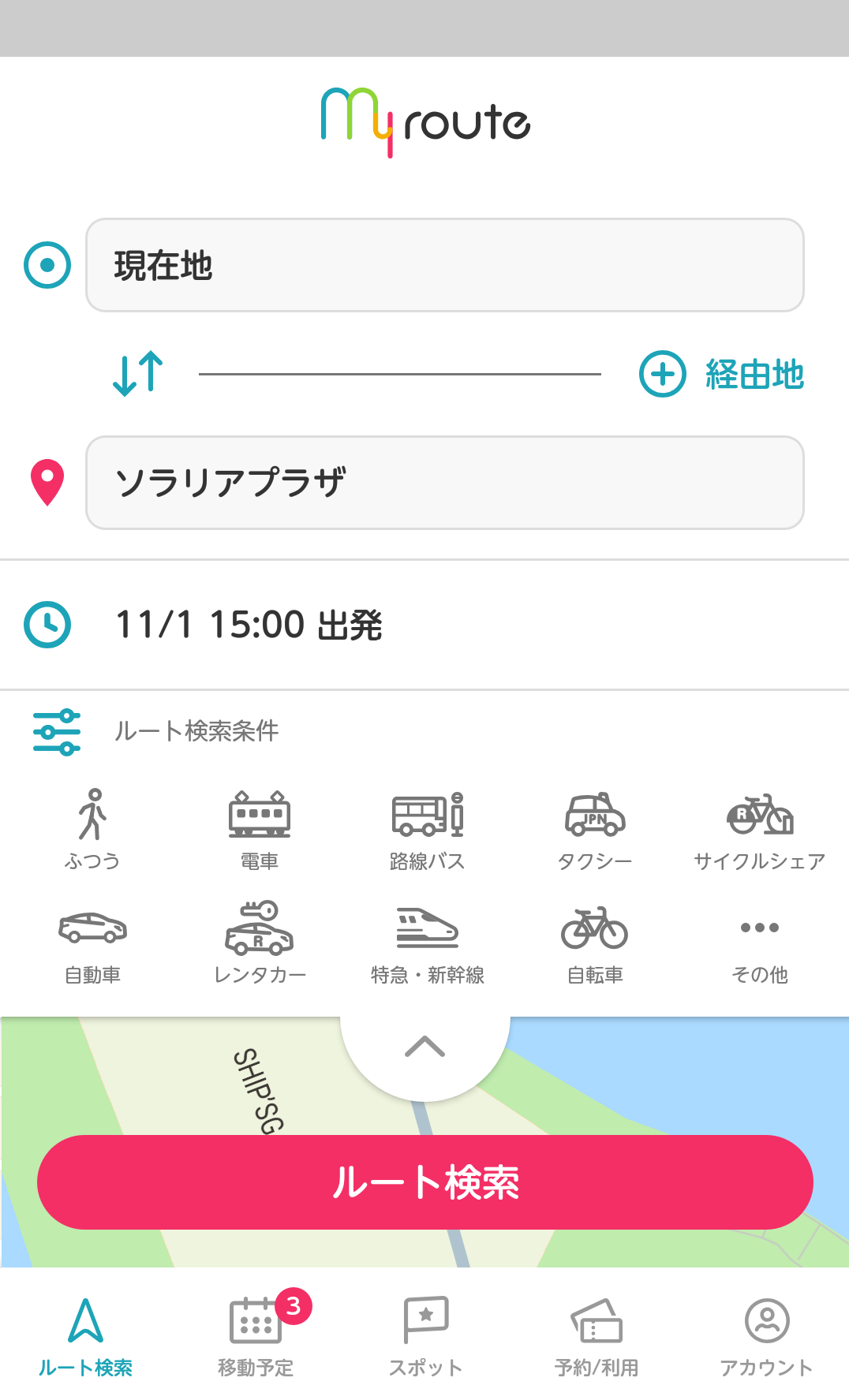Select the ふつう walking option
This screenshot has width=849, height=1400.
point(92,829)
